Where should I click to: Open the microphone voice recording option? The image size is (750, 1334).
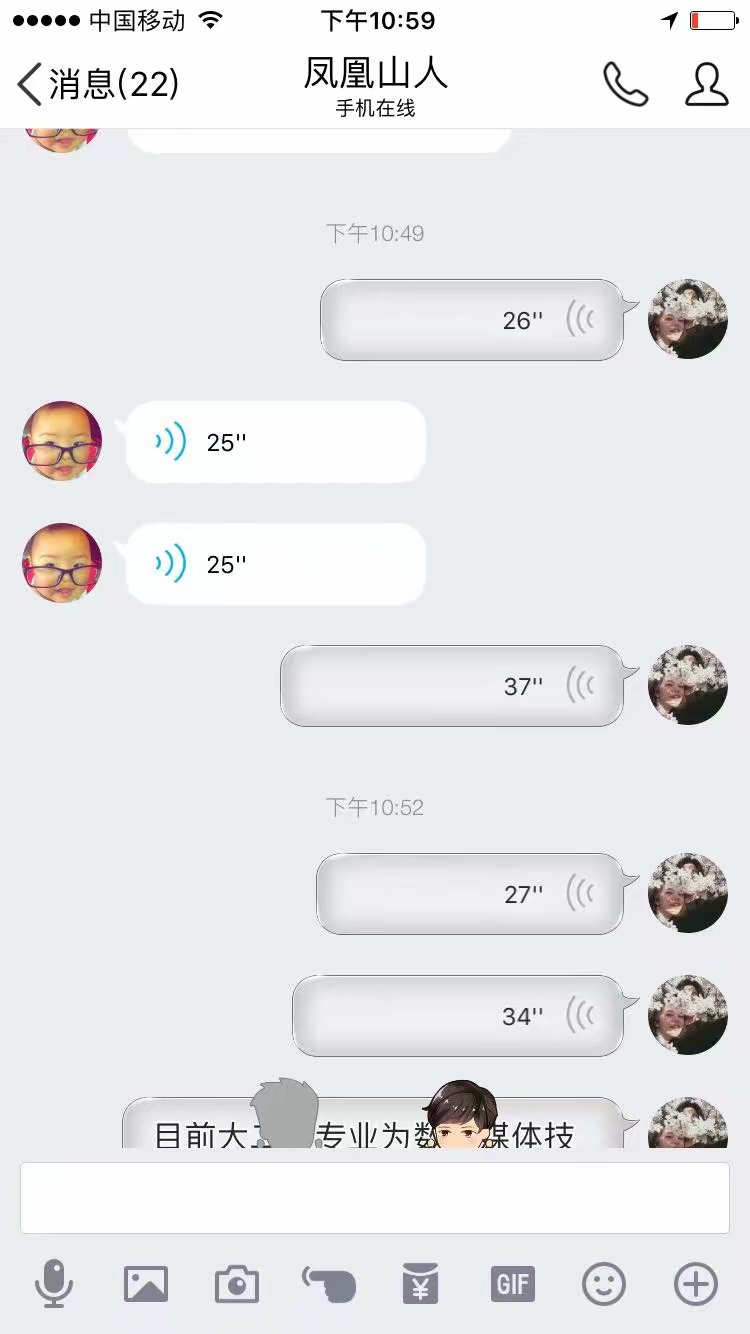point(54,1284)
